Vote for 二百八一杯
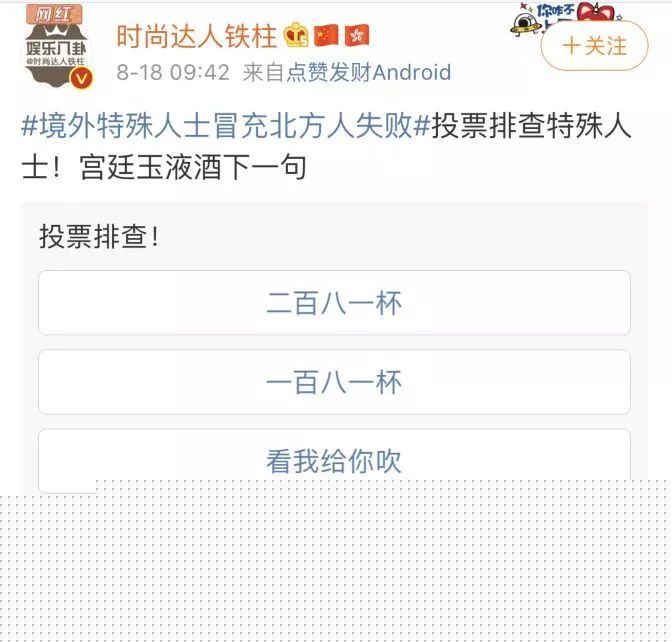Image resolution: width=672 pixels, height=642 pixels. click(x=334, y=303)
